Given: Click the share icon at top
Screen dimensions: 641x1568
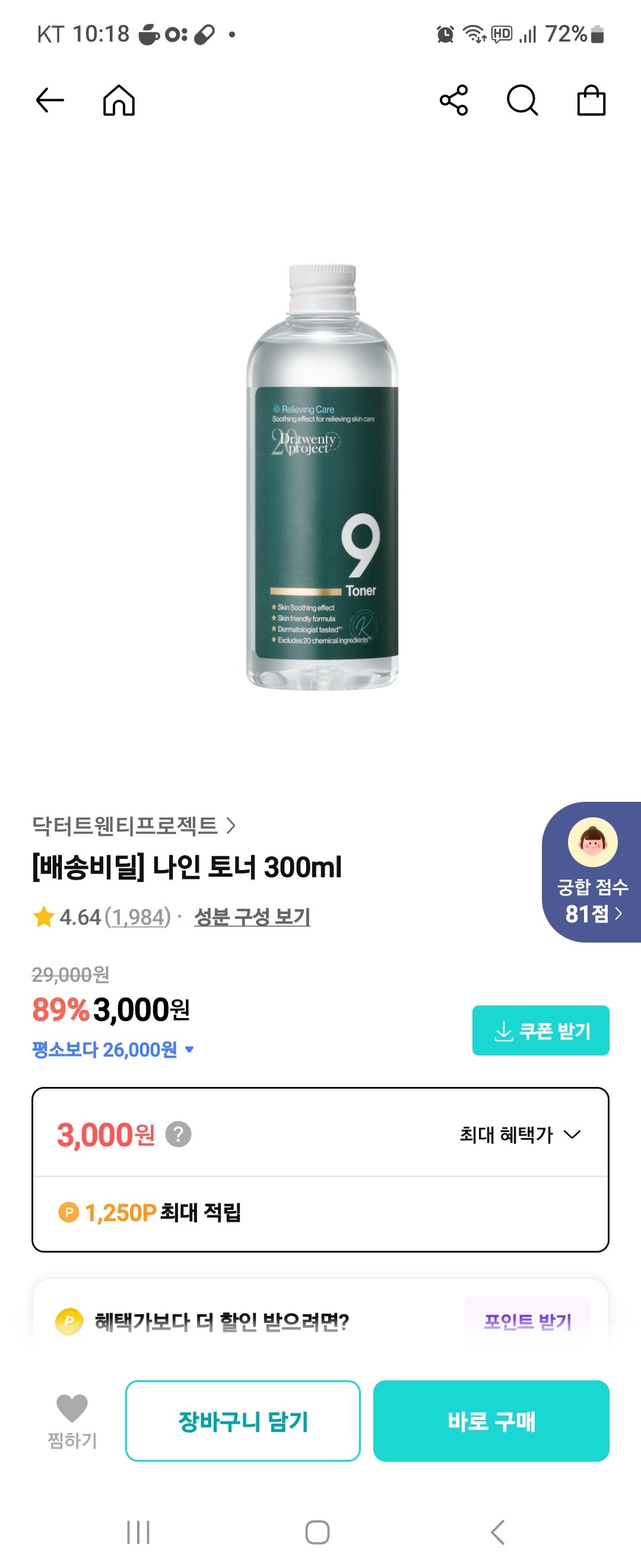Looking at the screenshot, I should click(453, 100).
